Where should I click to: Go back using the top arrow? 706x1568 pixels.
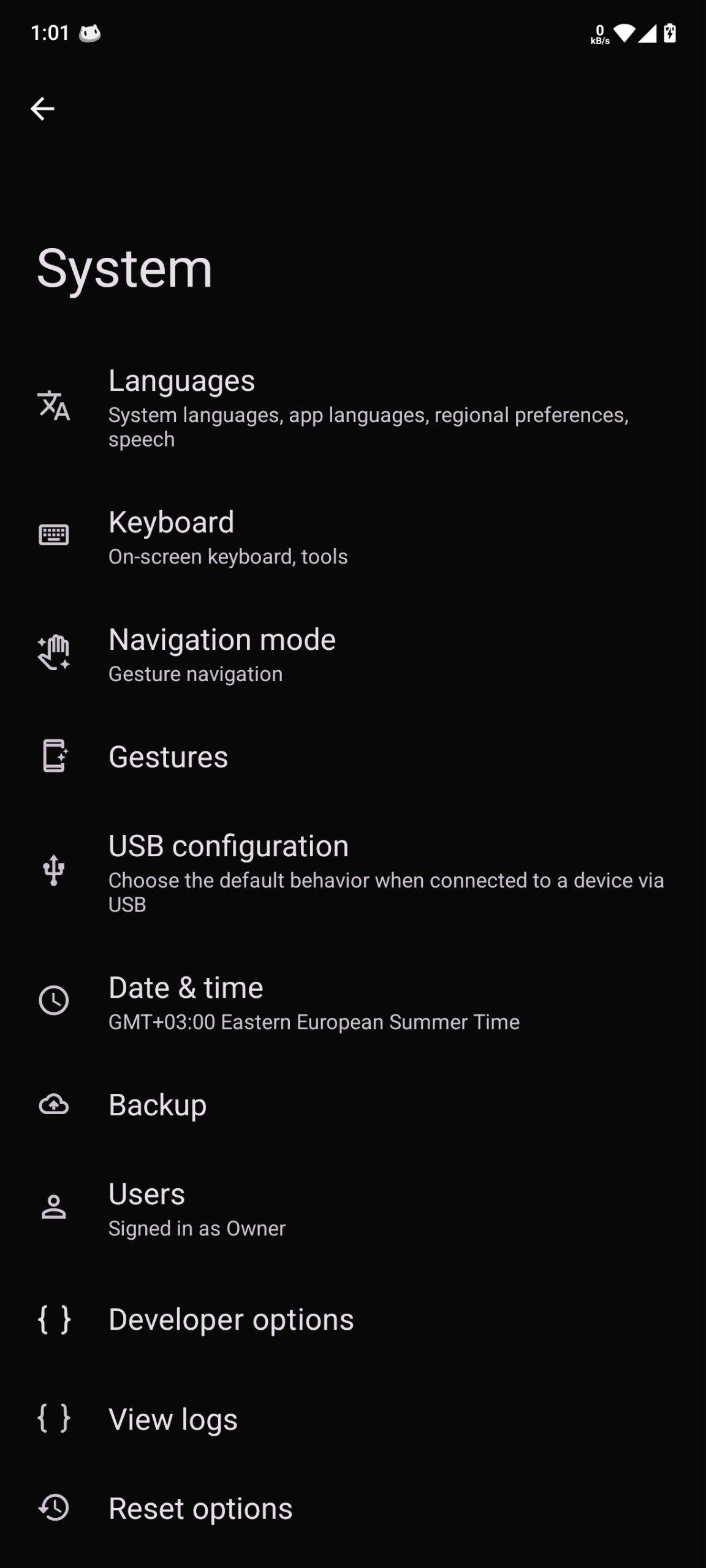coord(42,109)
